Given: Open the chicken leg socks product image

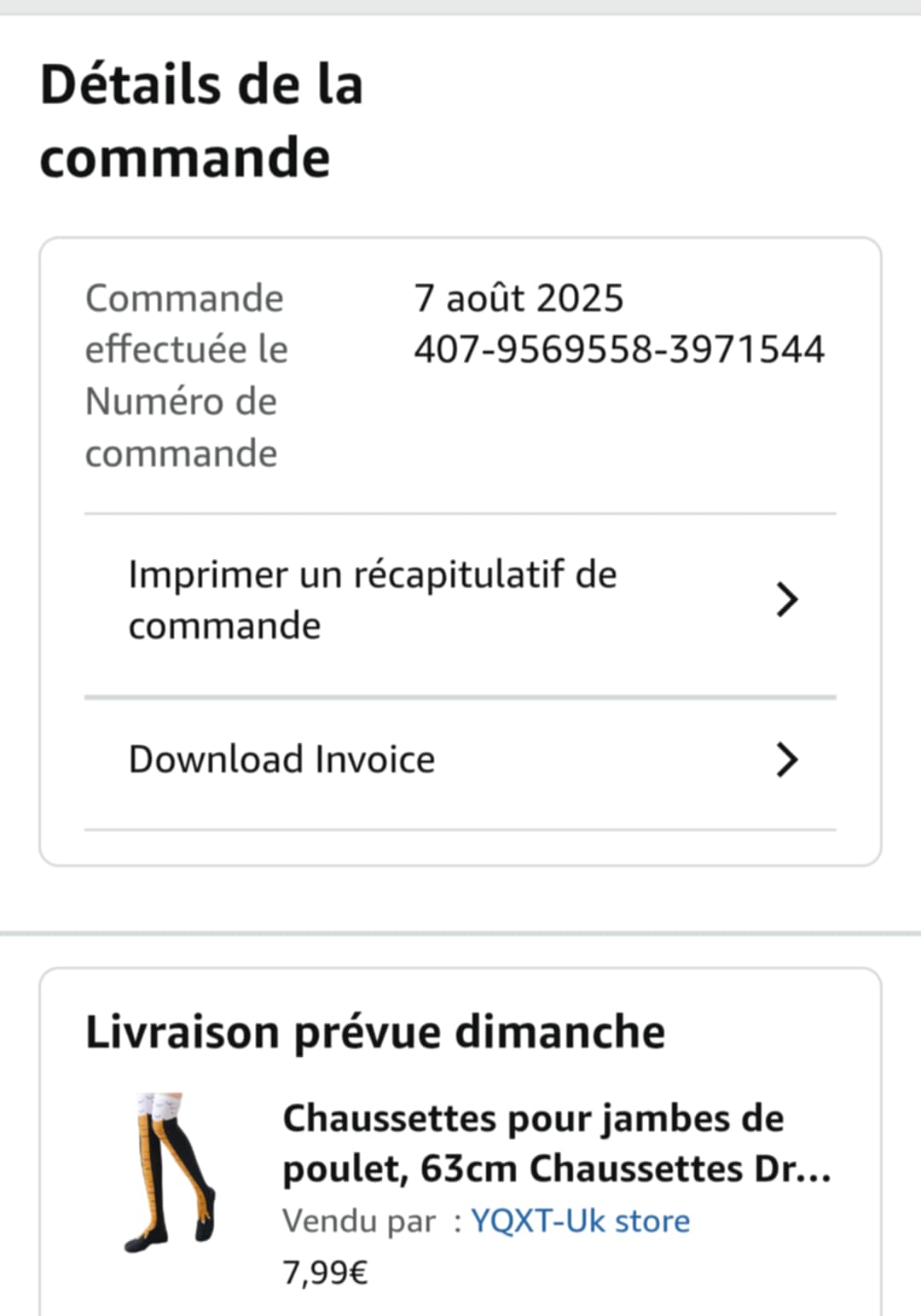Looking at the screenshot, I should (171, 1173).
